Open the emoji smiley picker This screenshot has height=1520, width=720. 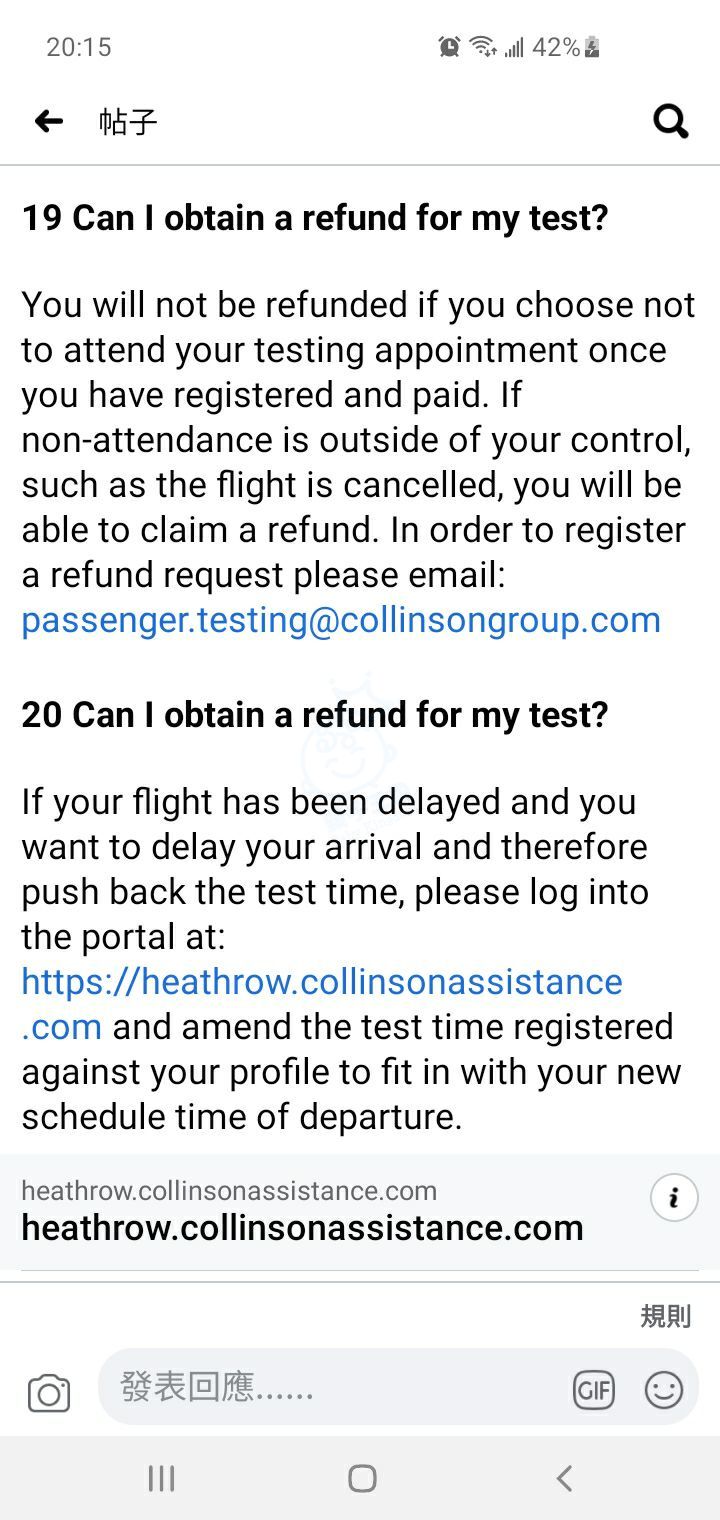click(664, 1389)
